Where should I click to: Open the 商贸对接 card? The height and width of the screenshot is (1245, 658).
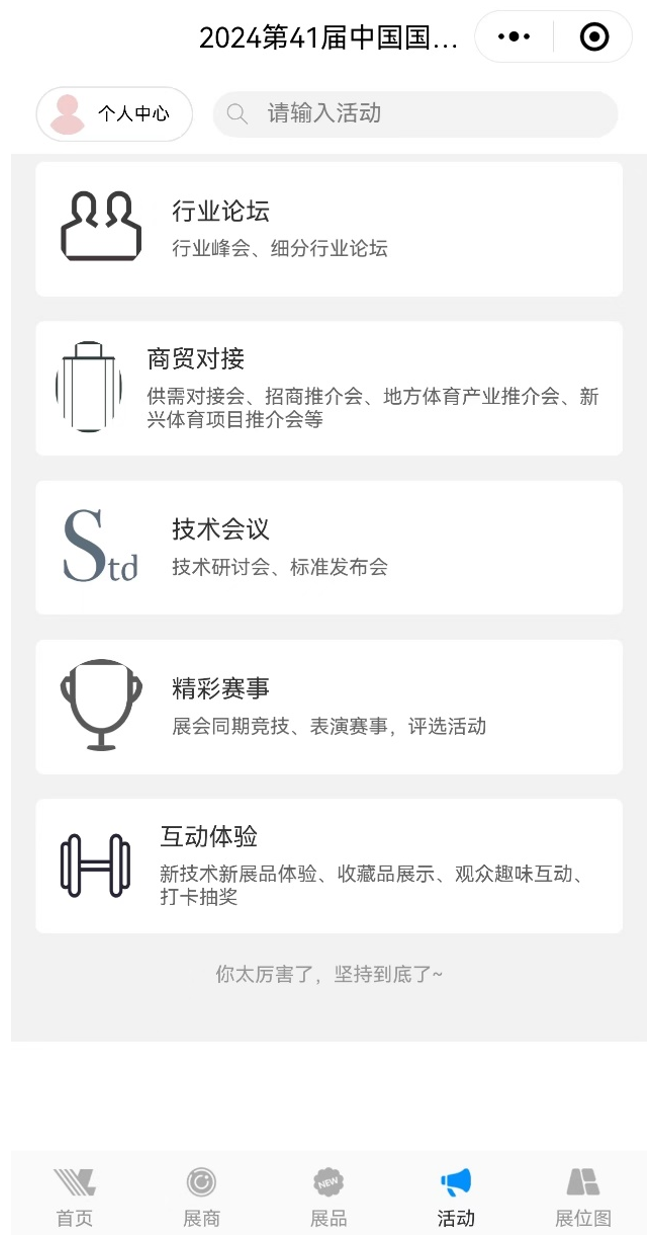(329, 388)
